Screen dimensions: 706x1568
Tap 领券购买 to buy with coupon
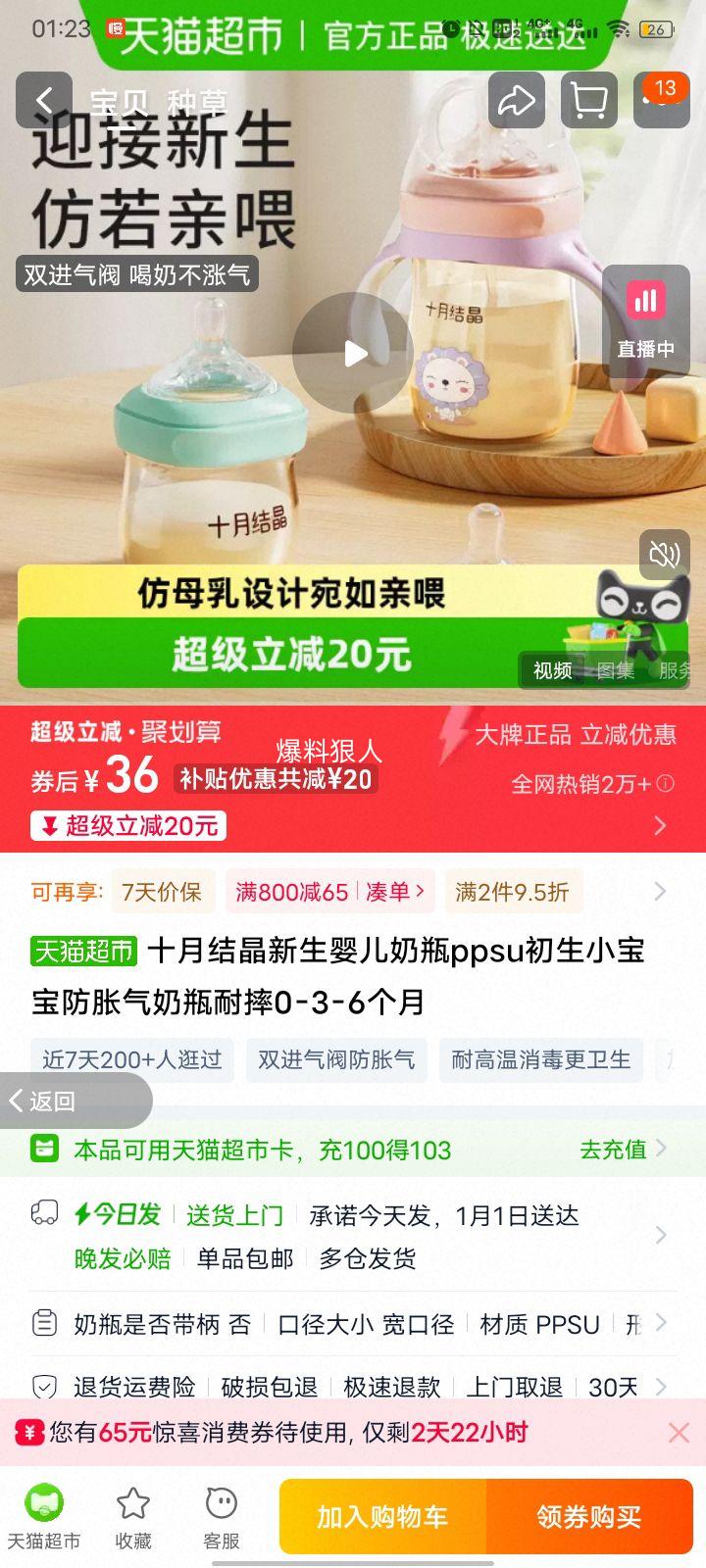(590, 1516)
